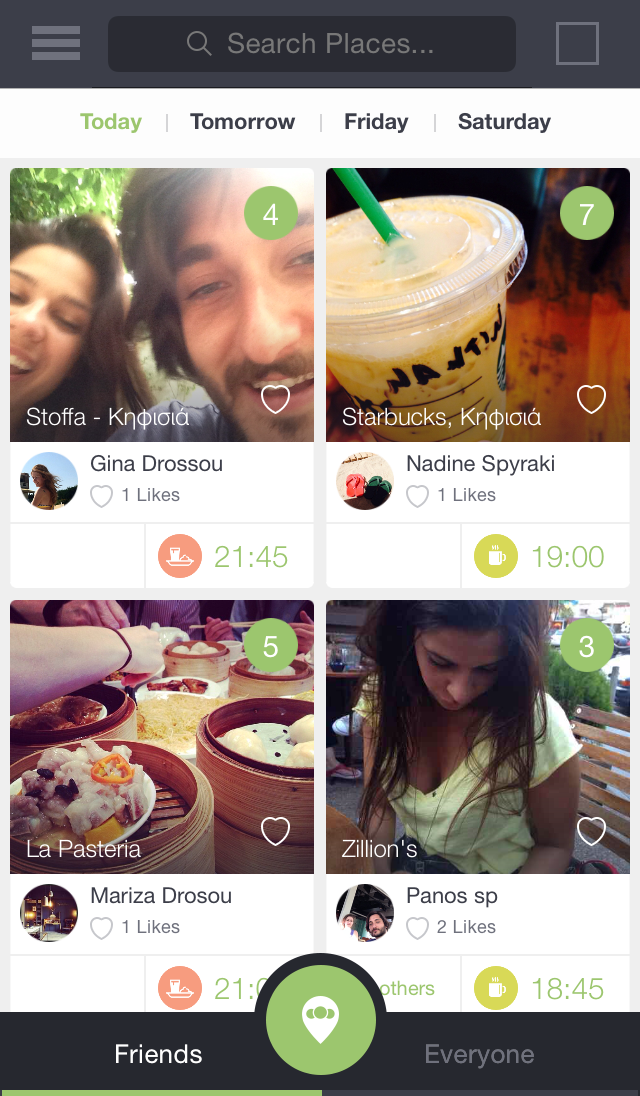Switch to the Everyone tab
Screen dimensions: 640x1096
(x=479, y=1054)
